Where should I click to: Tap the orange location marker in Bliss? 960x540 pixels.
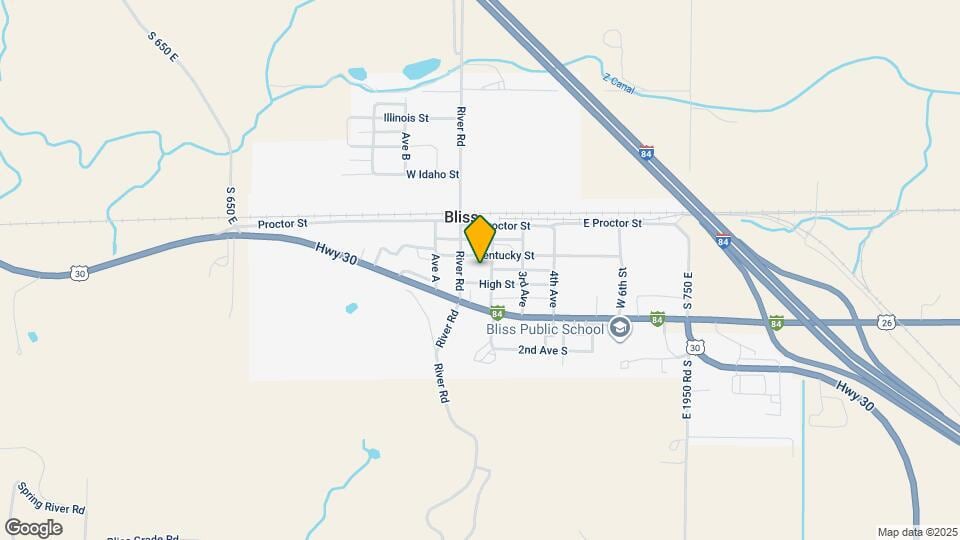pos(479,240)
